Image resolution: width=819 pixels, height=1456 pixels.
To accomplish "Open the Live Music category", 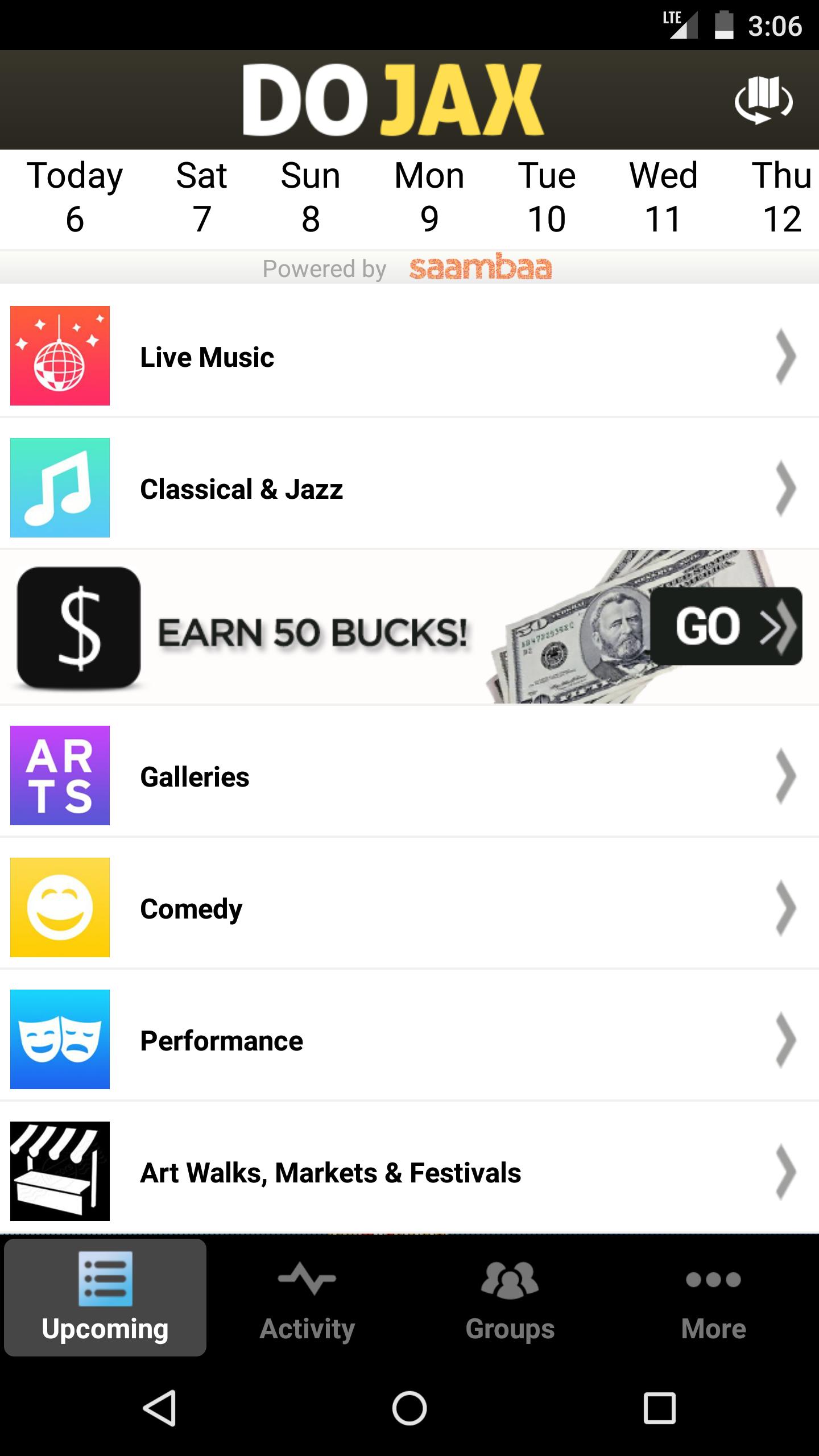I will (409, 357).
